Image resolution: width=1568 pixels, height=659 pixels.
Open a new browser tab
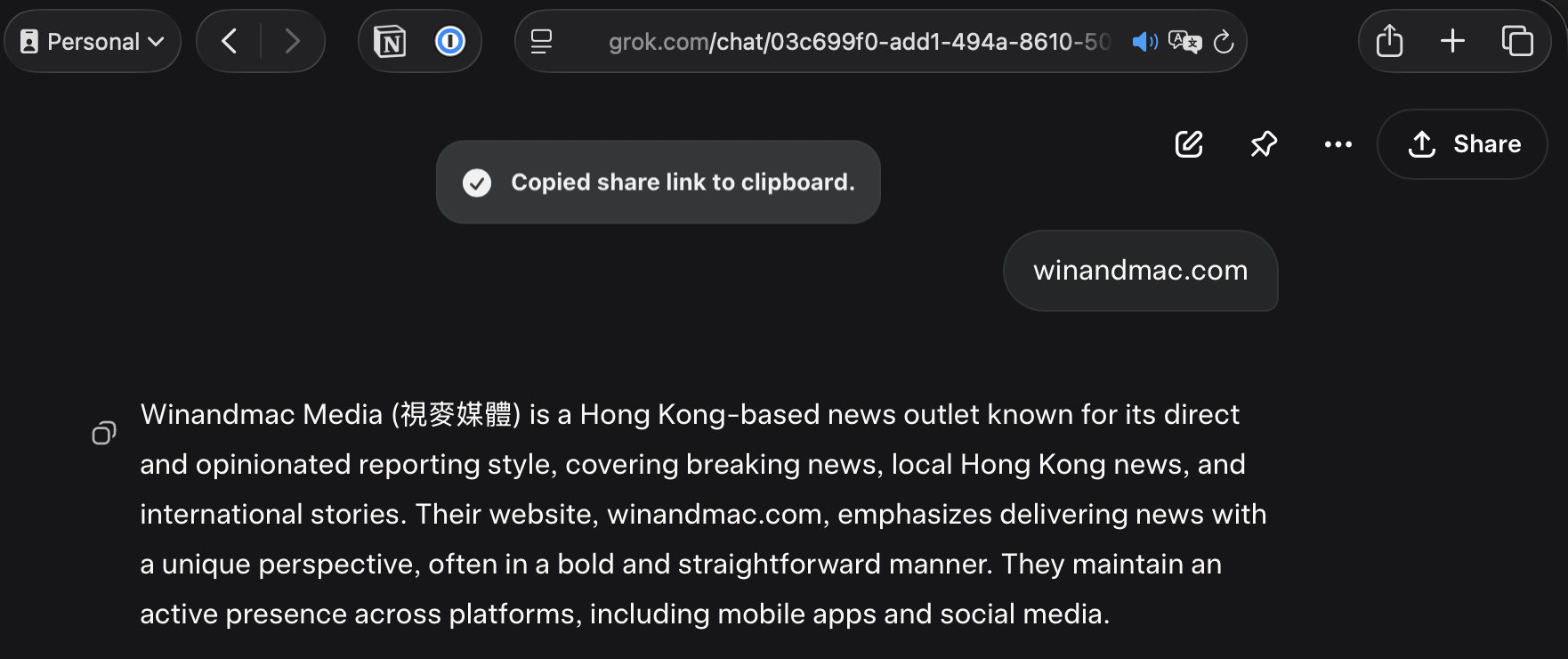[x=1452, y=41]
